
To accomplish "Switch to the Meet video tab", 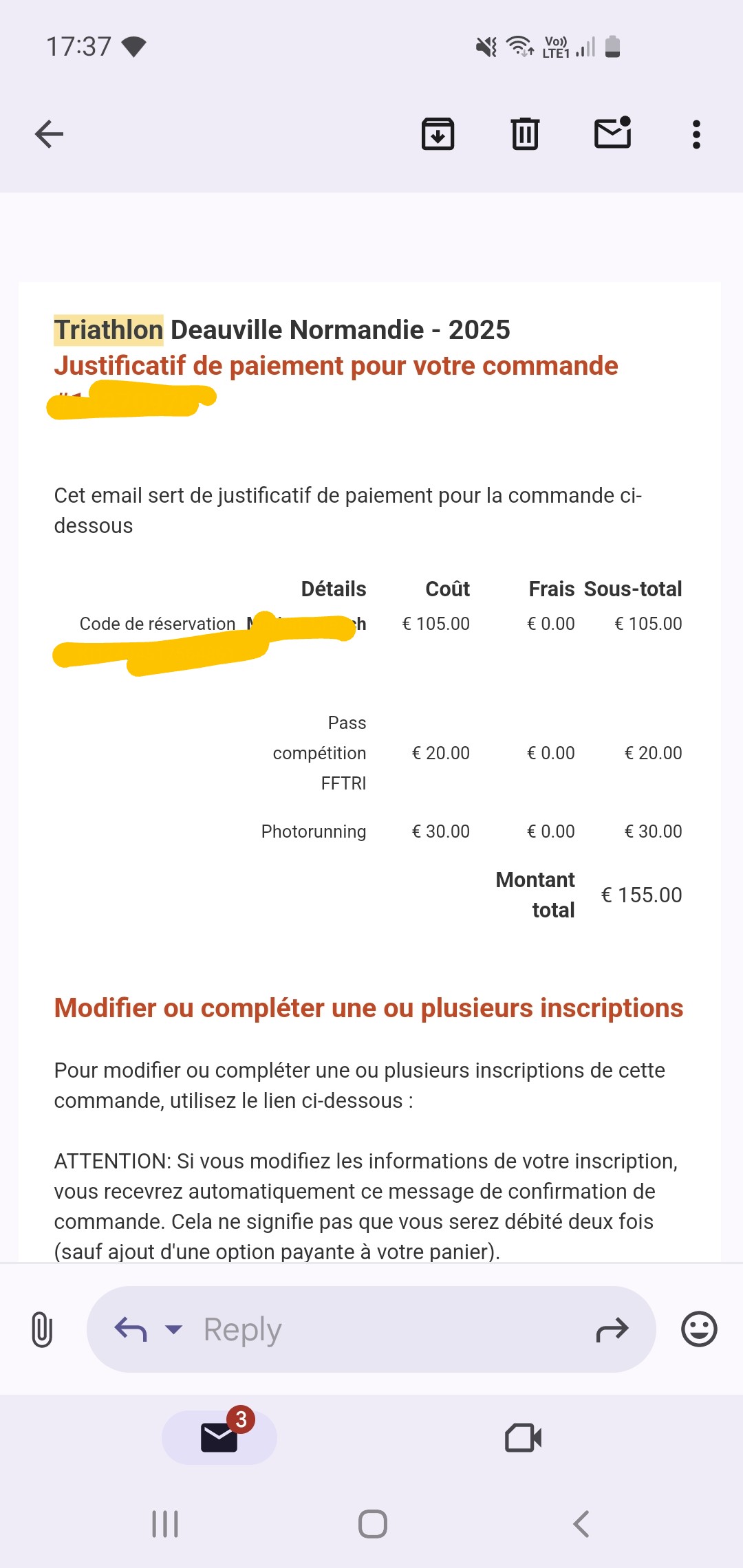I will pos(523,1437).
